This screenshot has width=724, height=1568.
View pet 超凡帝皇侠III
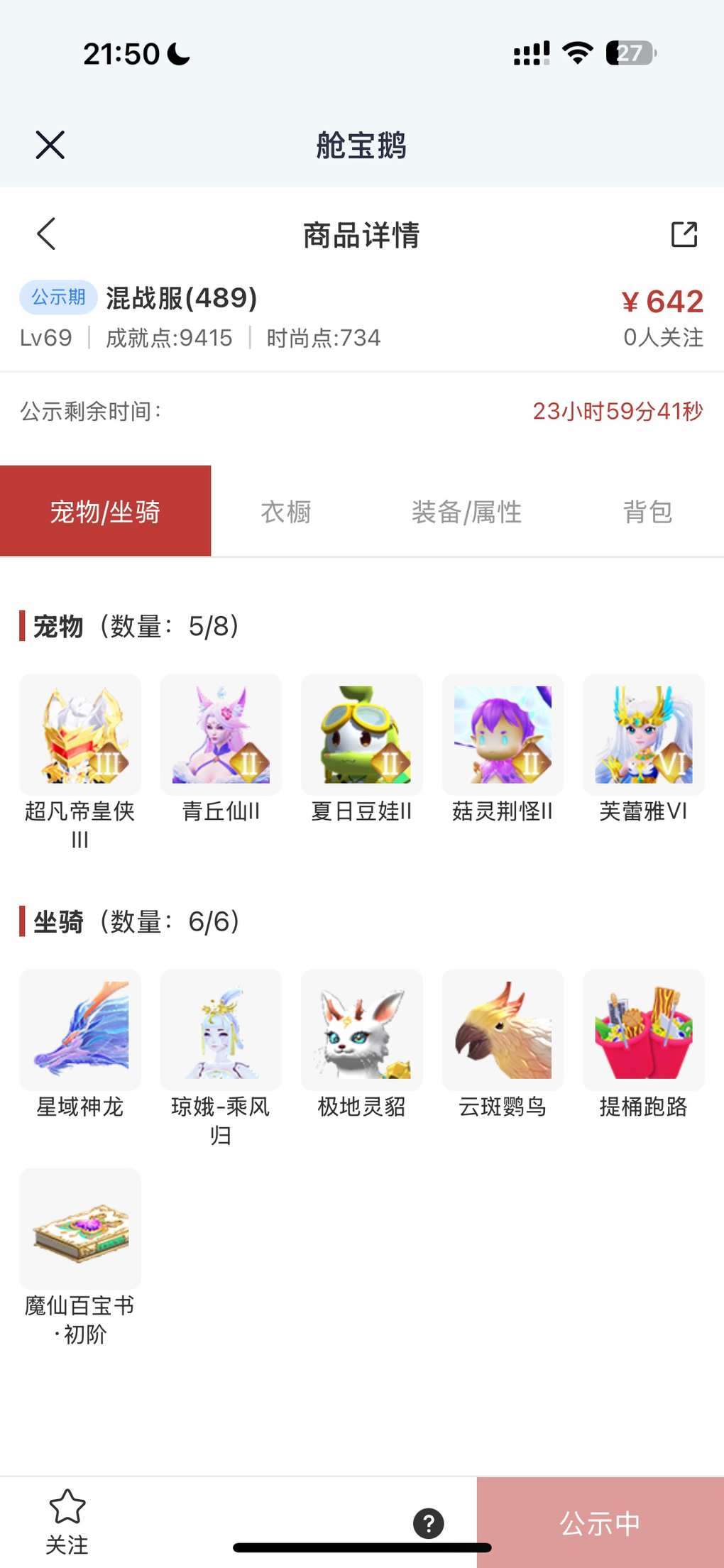tap(80, 735)
